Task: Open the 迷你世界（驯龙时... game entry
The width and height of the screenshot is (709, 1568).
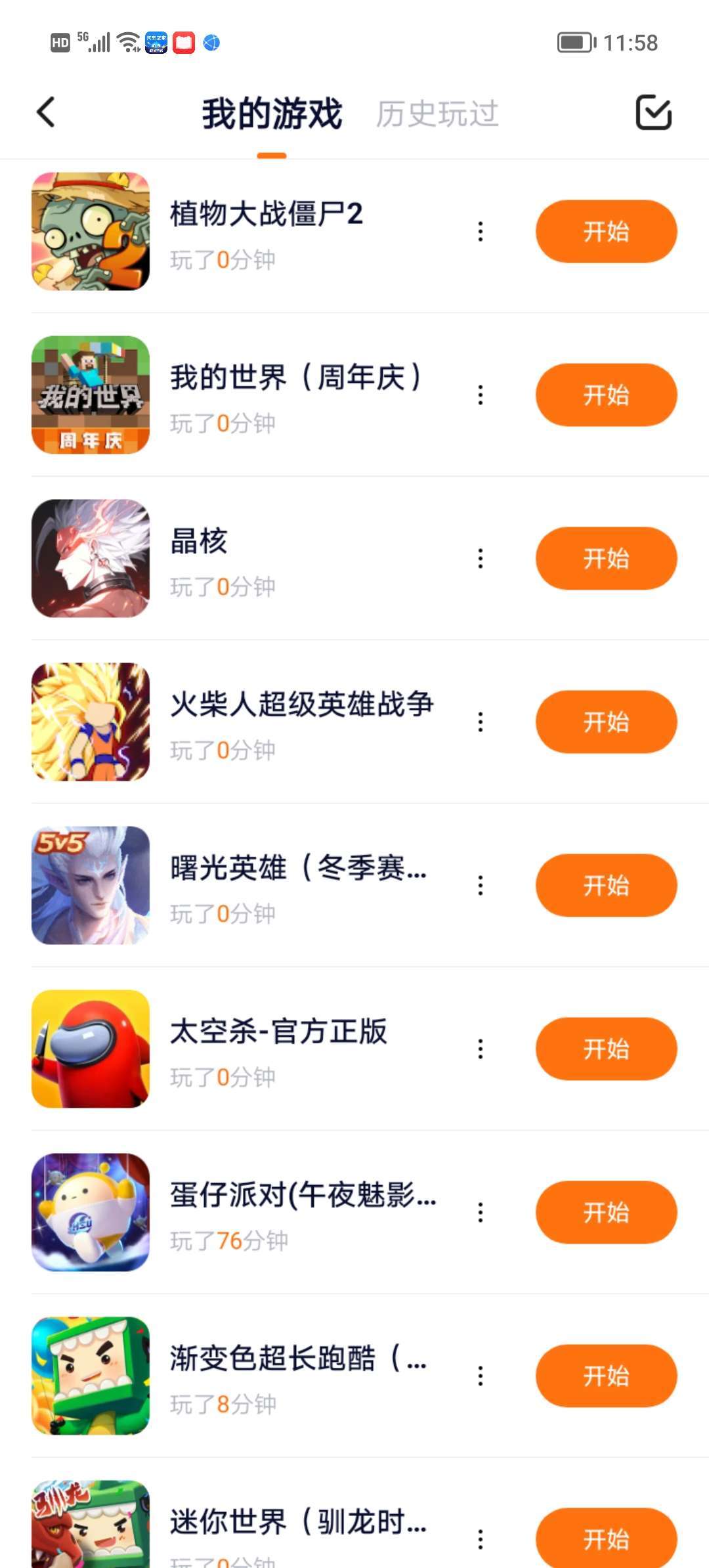Action: (299, 1523)
